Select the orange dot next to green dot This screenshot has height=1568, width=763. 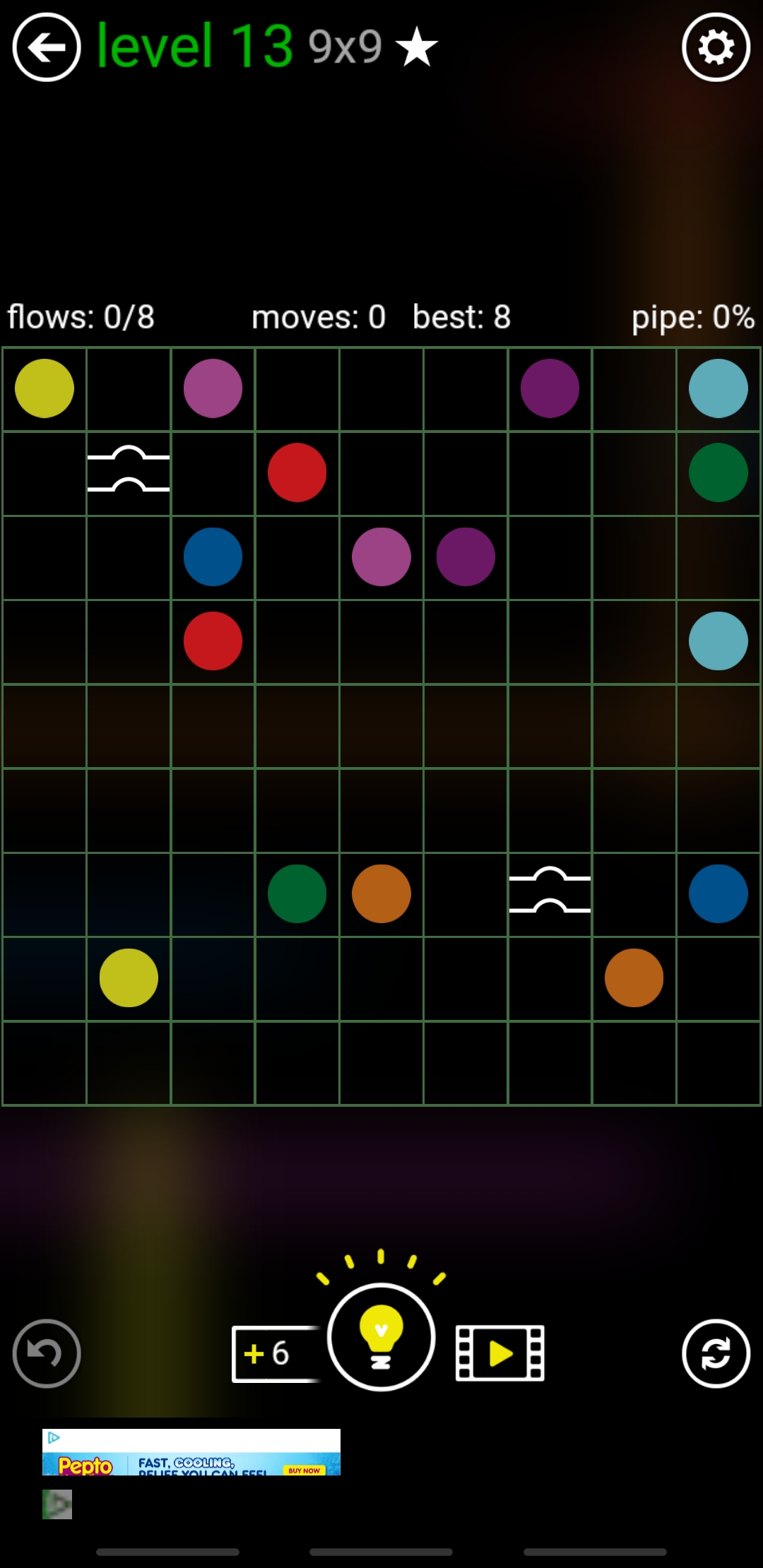coord(381,893)
